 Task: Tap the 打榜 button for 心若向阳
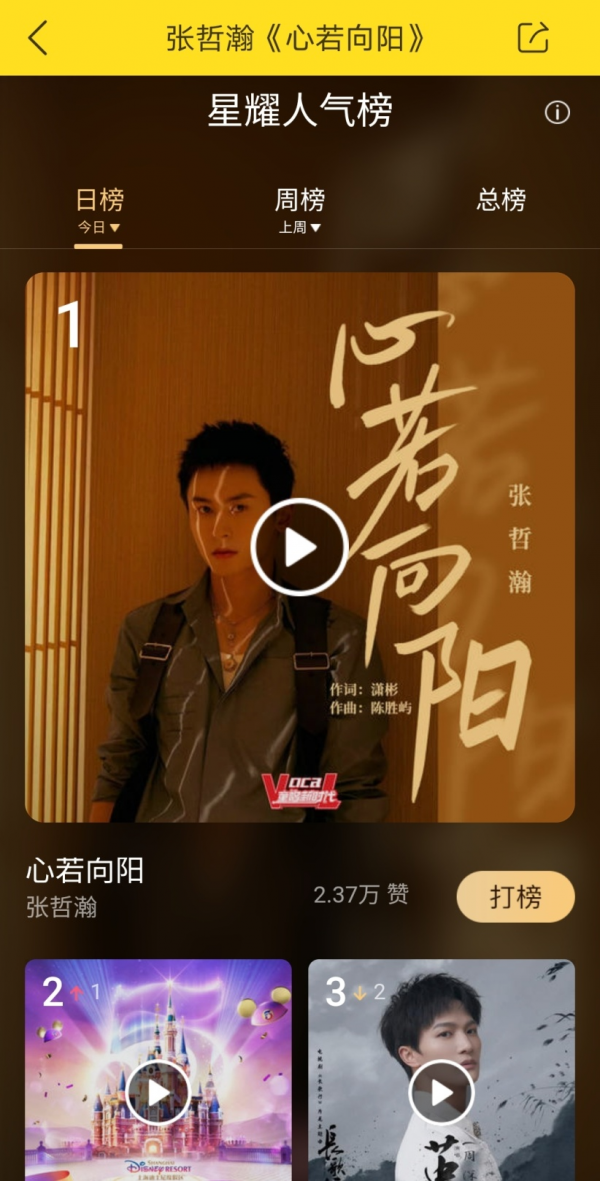515,896
